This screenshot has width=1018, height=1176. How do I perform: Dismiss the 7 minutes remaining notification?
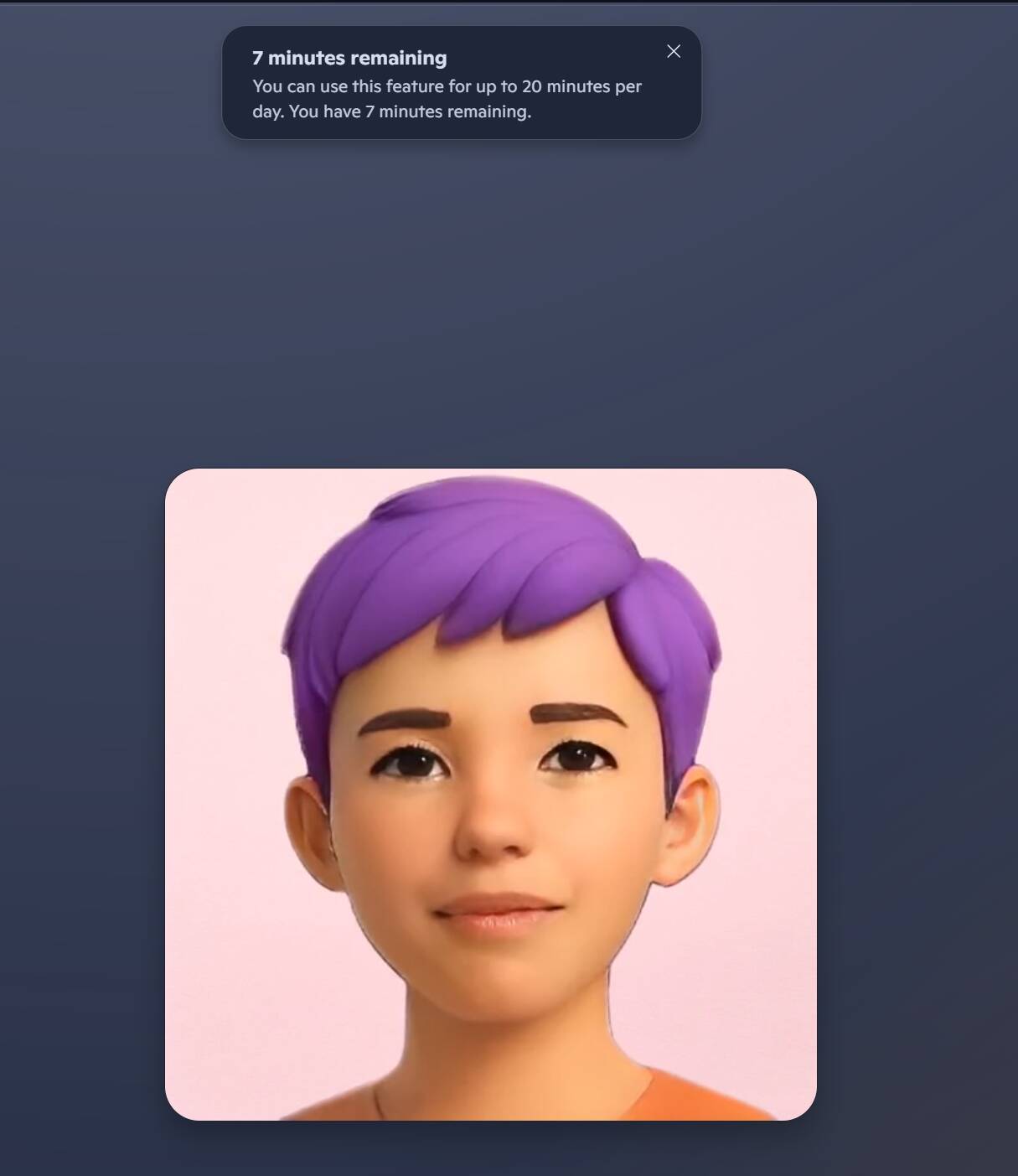tap(674, 52)
